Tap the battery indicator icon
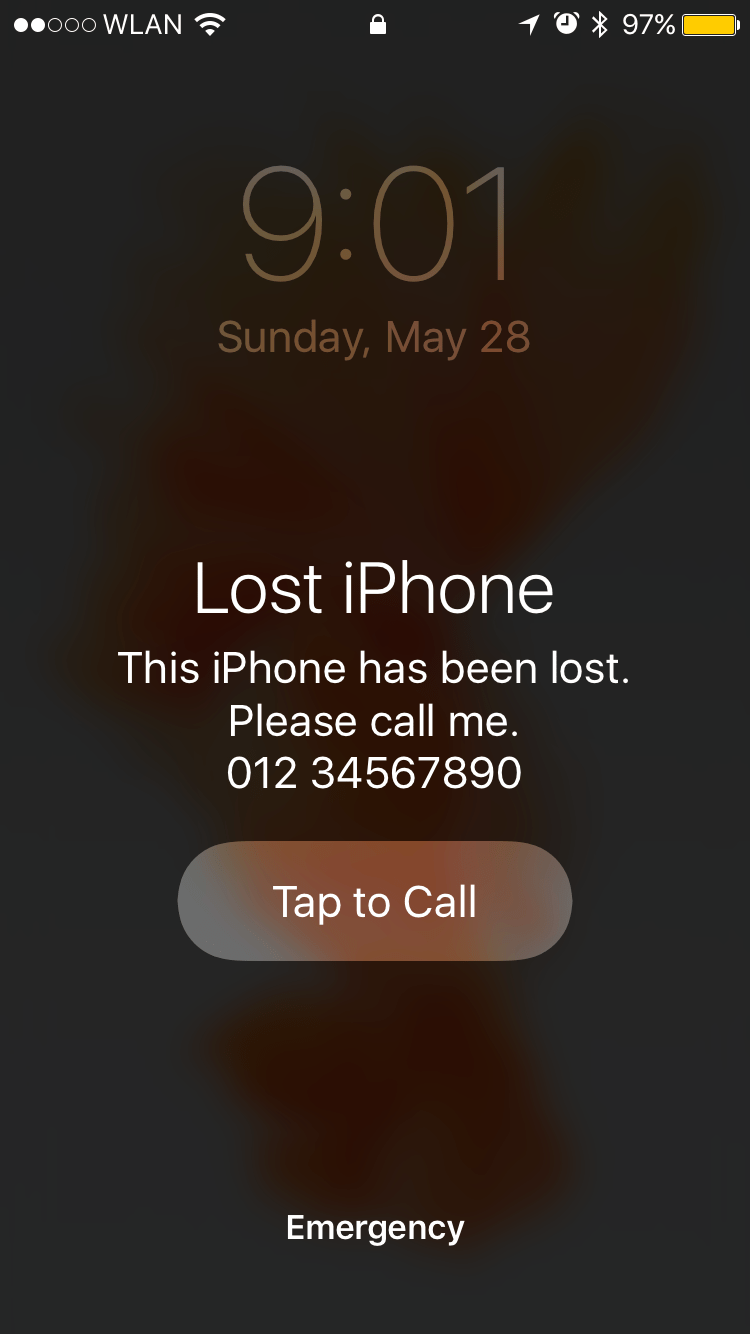The image size is (750, 1334). pos(710,24)
